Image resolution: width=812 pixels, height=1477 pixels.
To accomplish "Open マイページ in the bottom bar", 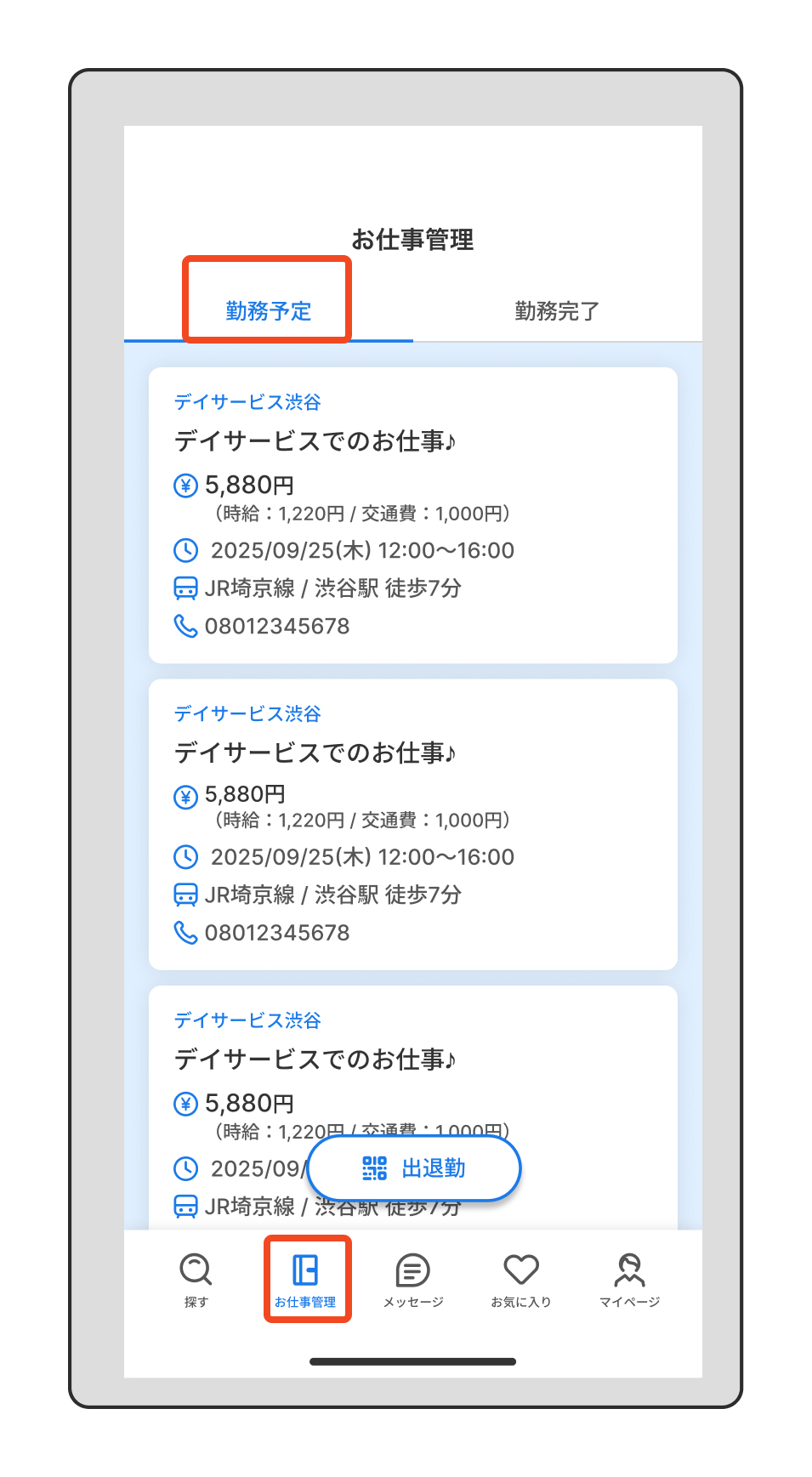I will point(629,1279).
